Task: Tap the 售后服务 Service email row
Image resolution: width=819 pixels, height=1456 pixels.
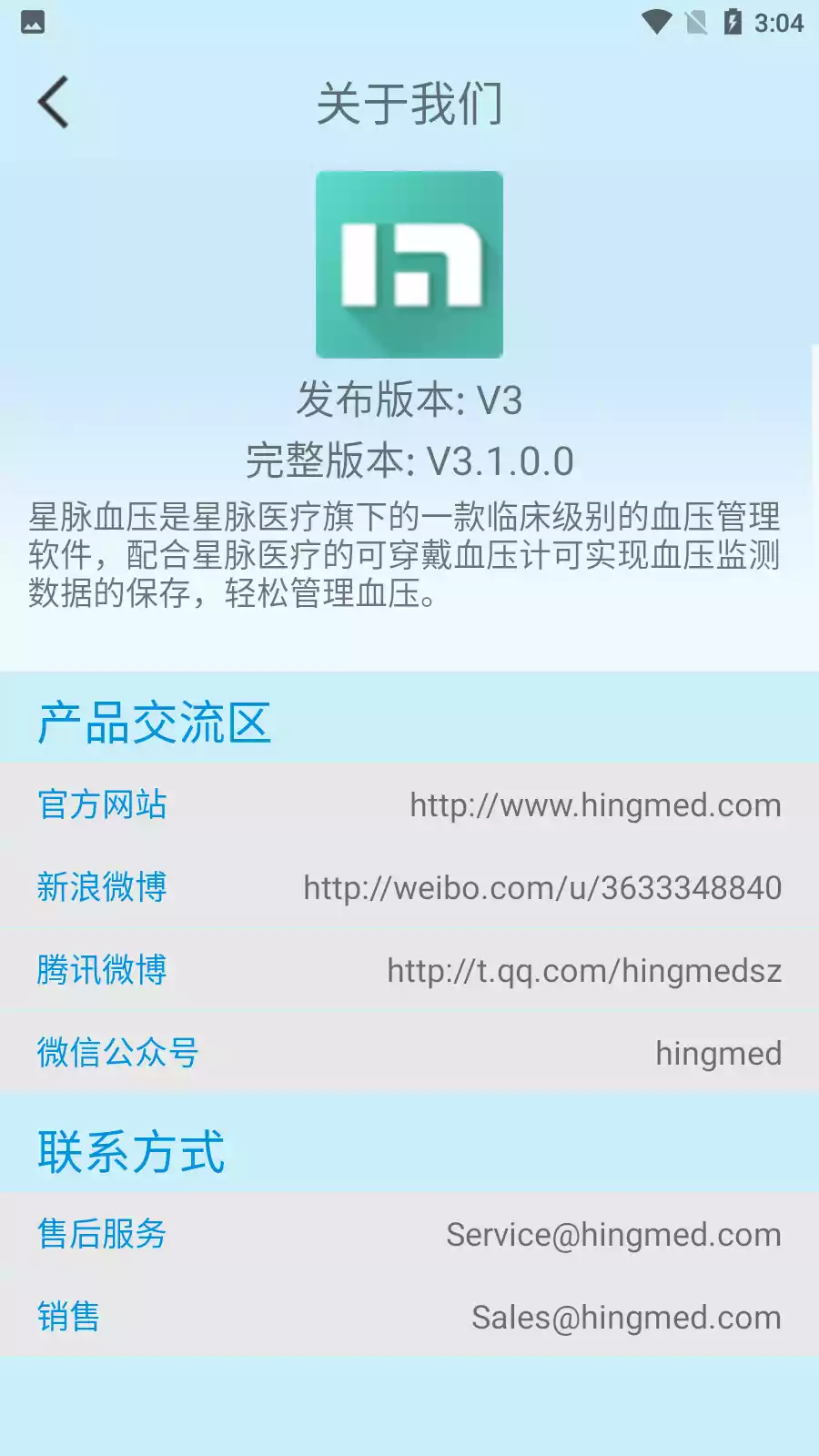Action: click(409, 1234)
